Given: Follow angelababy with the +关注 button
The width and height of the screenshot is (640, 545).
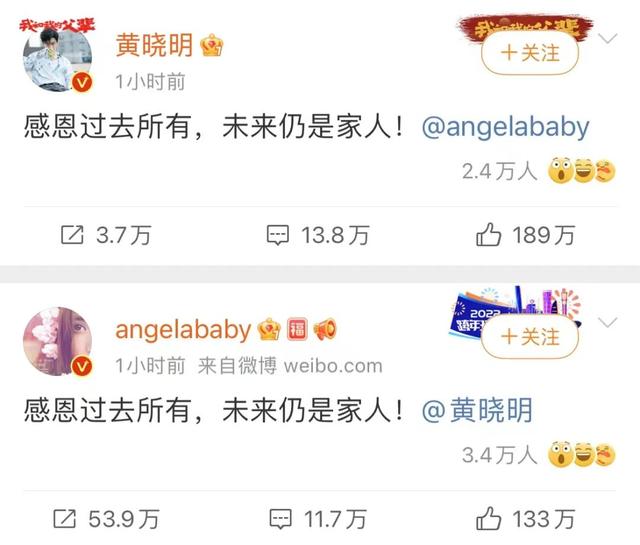Looking at the screenshot, I should [x=530, y=337].
